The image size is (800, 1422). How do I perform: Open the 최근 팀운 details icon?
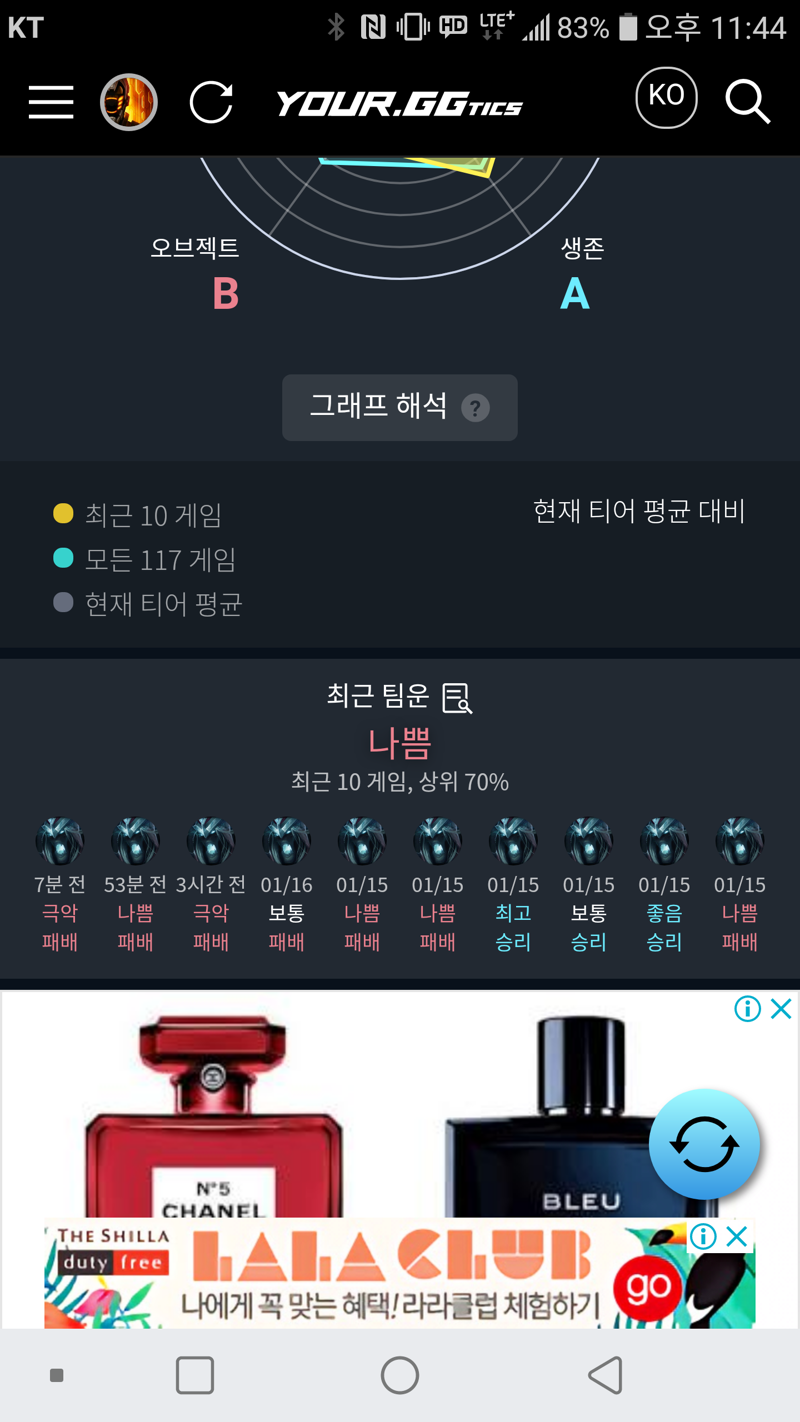(x=457, y=697)
